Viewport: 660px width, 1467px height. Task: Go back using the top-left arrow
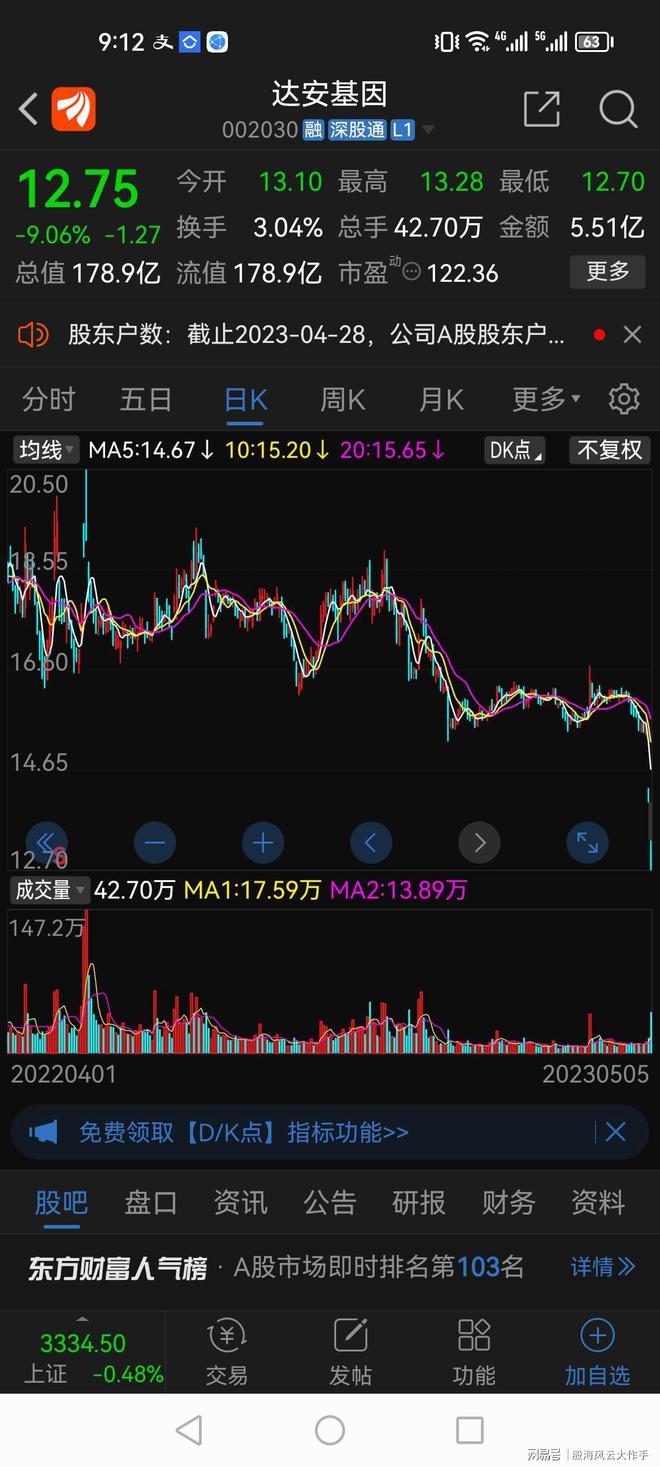(29, 109)
